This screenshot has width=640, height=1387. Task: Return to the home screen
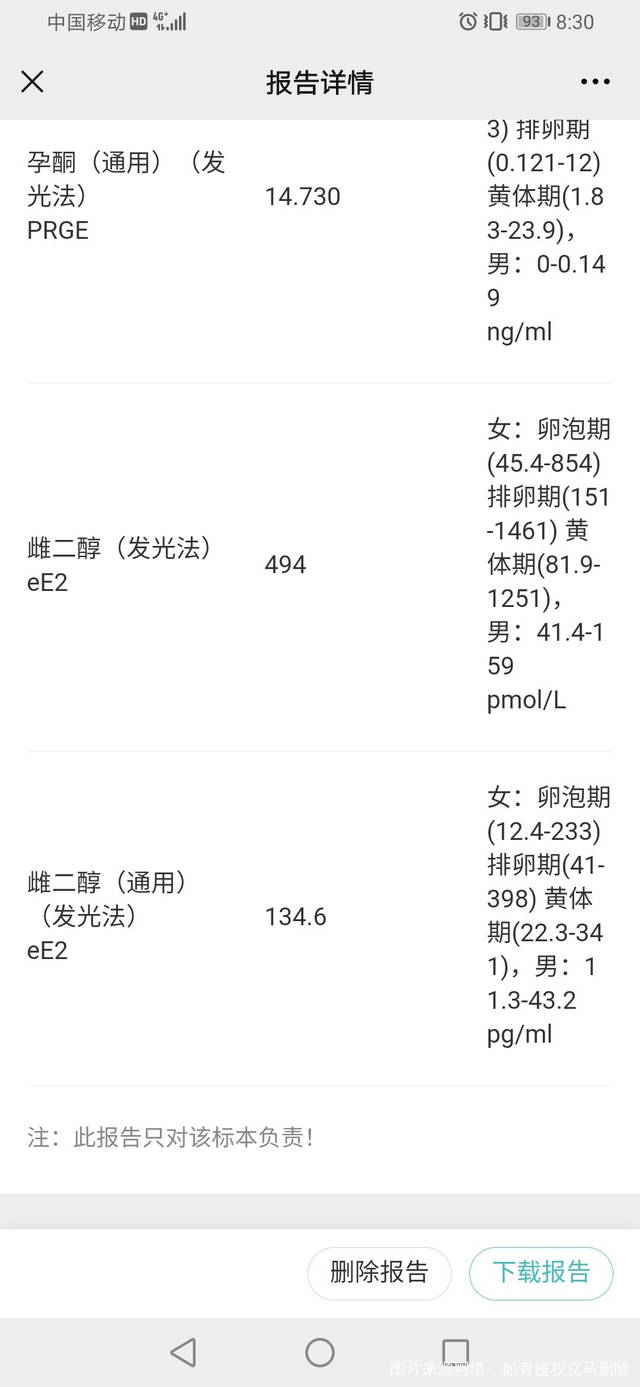click(320, 1352)
